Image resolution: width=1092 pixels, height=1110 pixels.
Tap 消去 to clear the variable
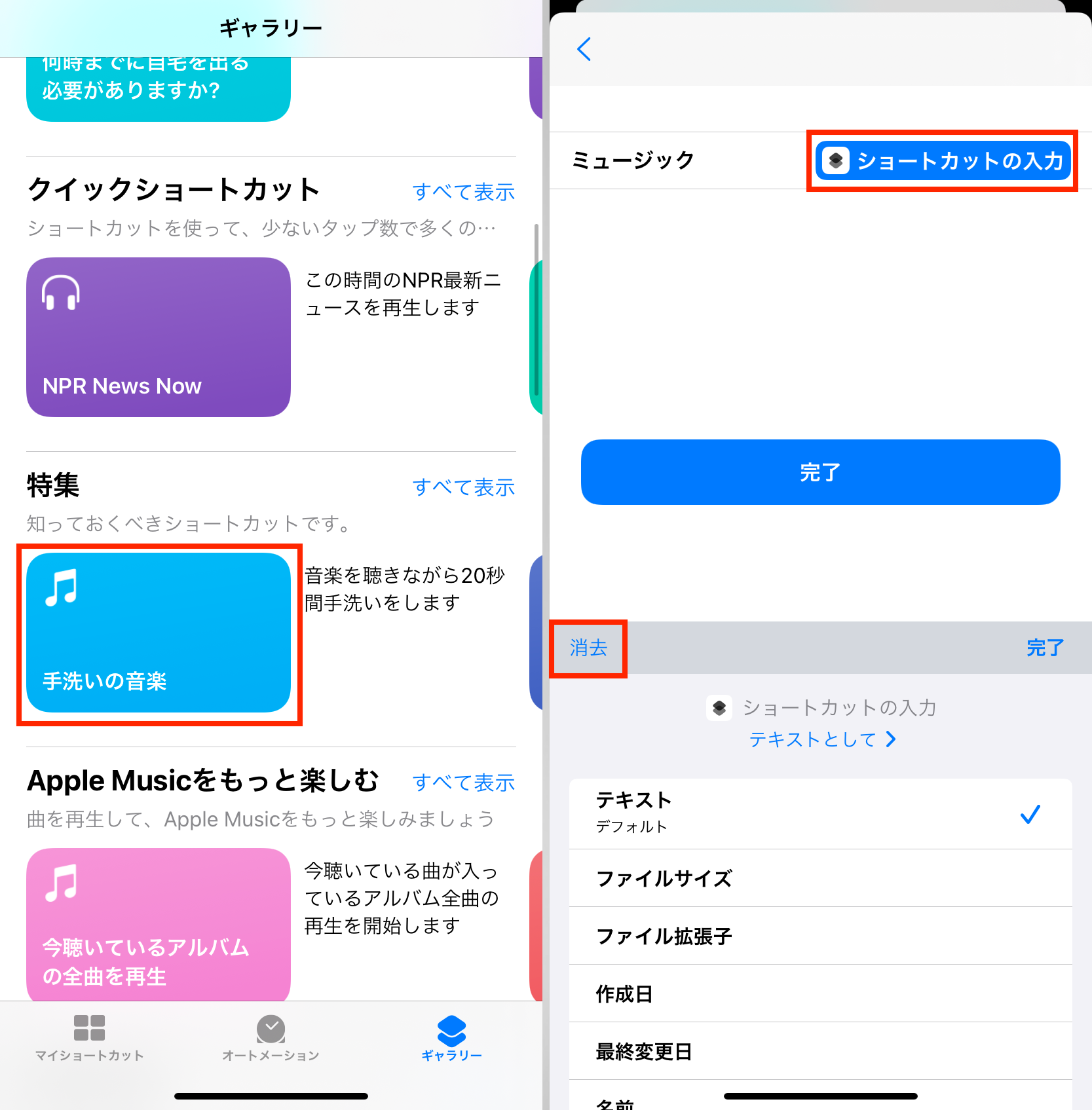tap(588, 648)
